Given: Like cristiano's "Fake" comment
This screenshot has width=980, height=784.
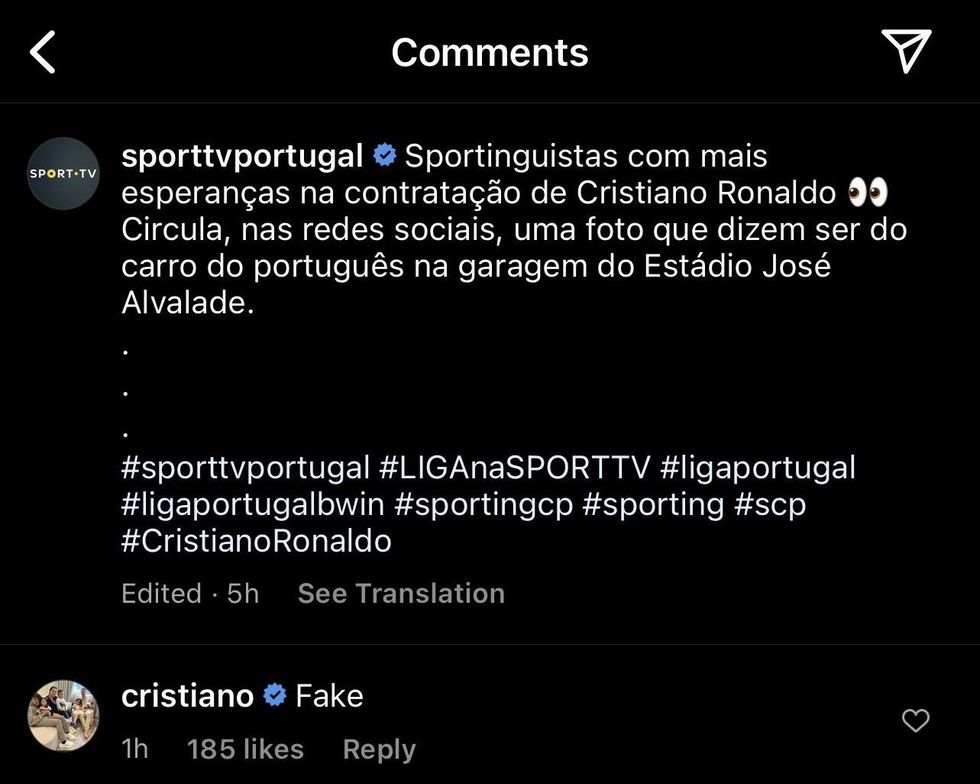Looking at the screenshot, I should [915, 720].
